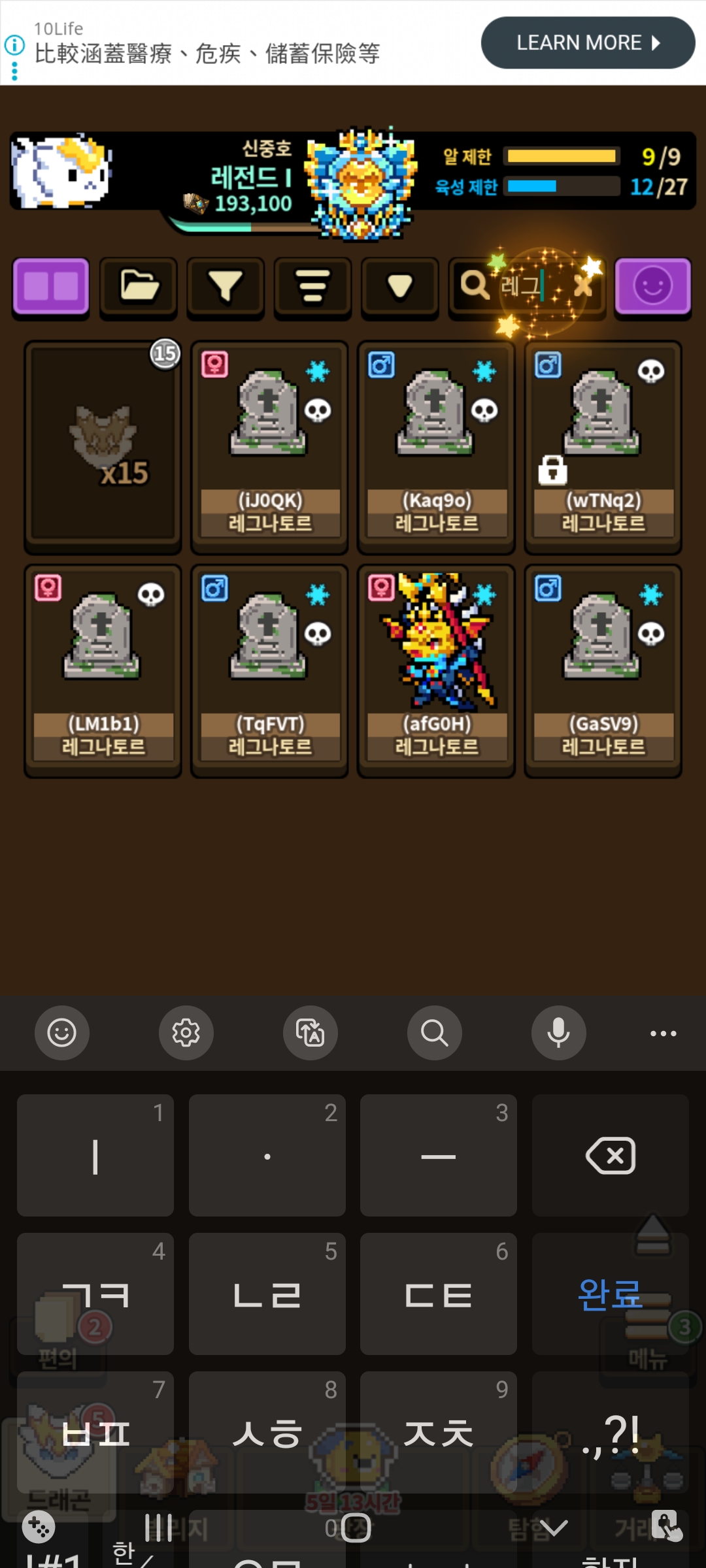Open the sort order button

click(x=312, y=286)
